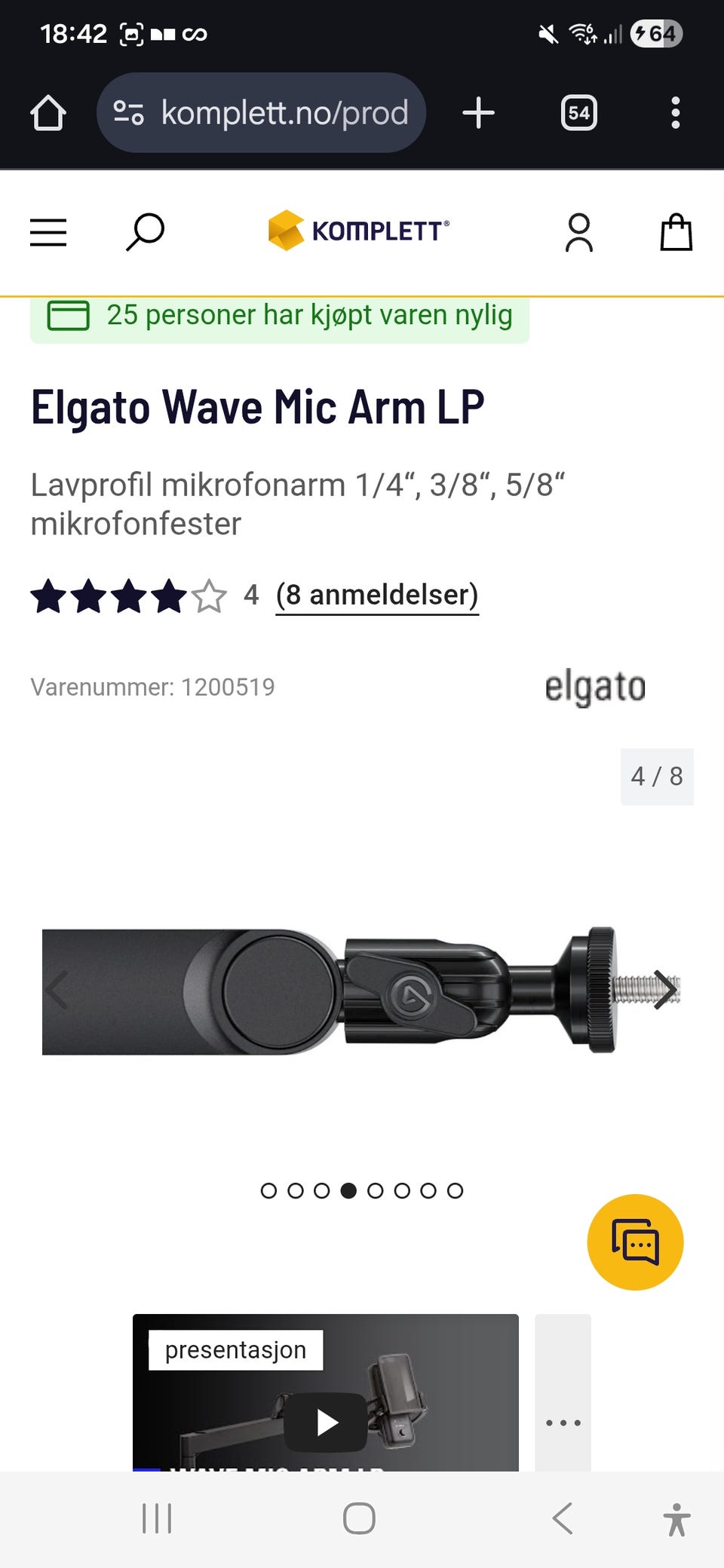Open the Komplett homepage via header logo
Screen dimensions: 724x1568
[x=359, y=231]
